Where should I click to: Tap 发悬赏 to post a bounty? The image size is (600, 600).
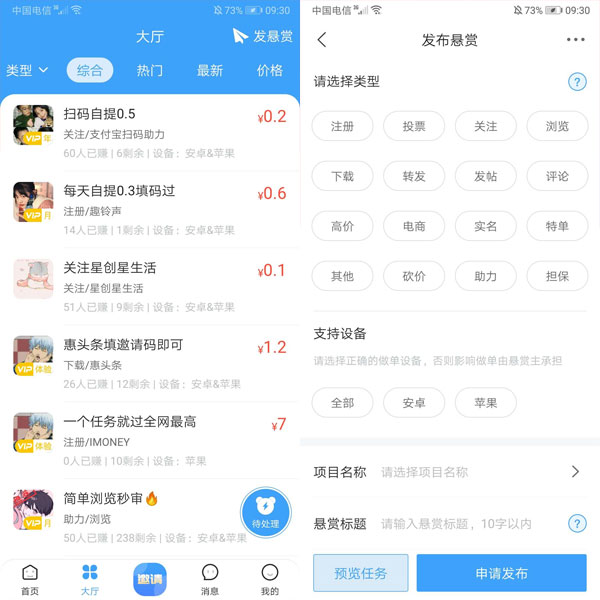tap(263, 36)
